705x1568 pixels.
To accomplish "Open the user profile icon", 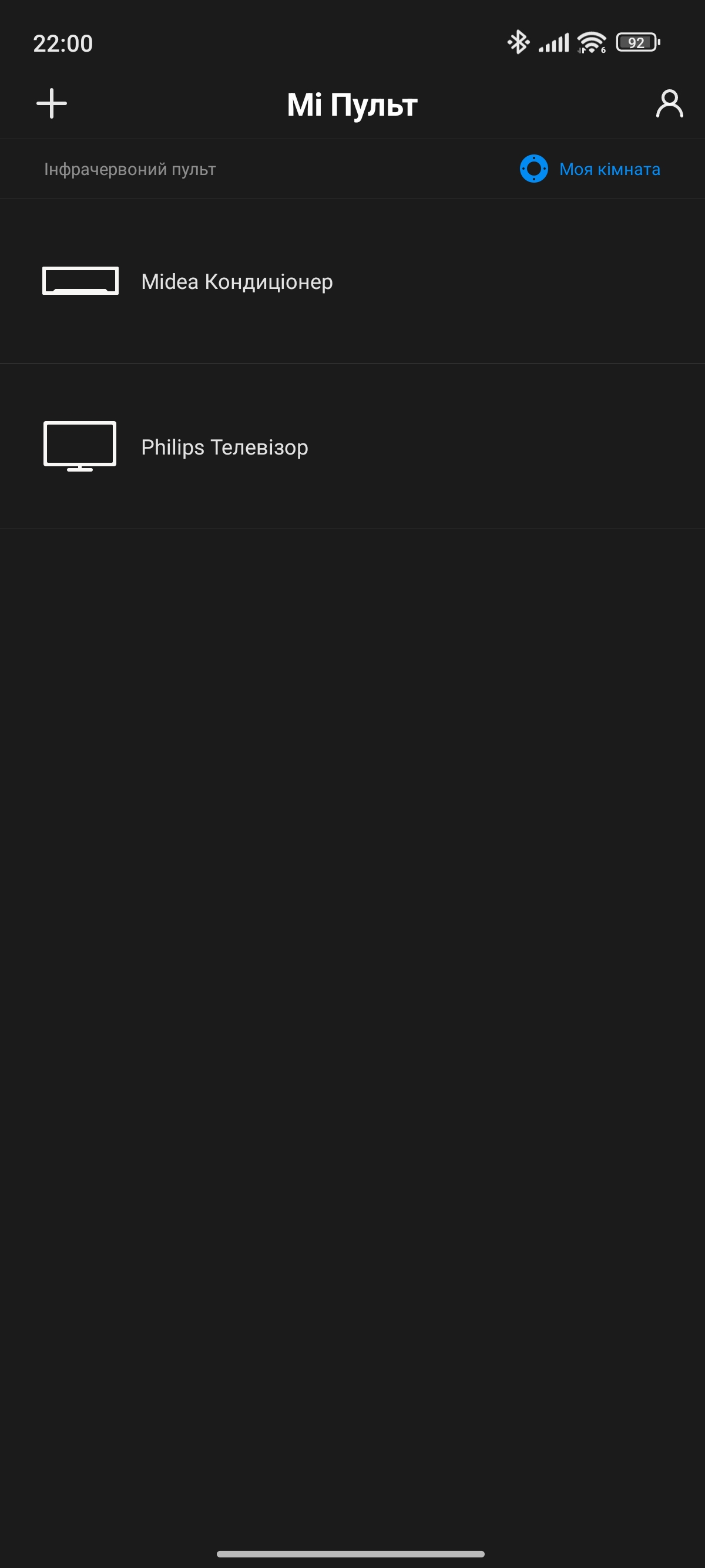I will (669, 104).
